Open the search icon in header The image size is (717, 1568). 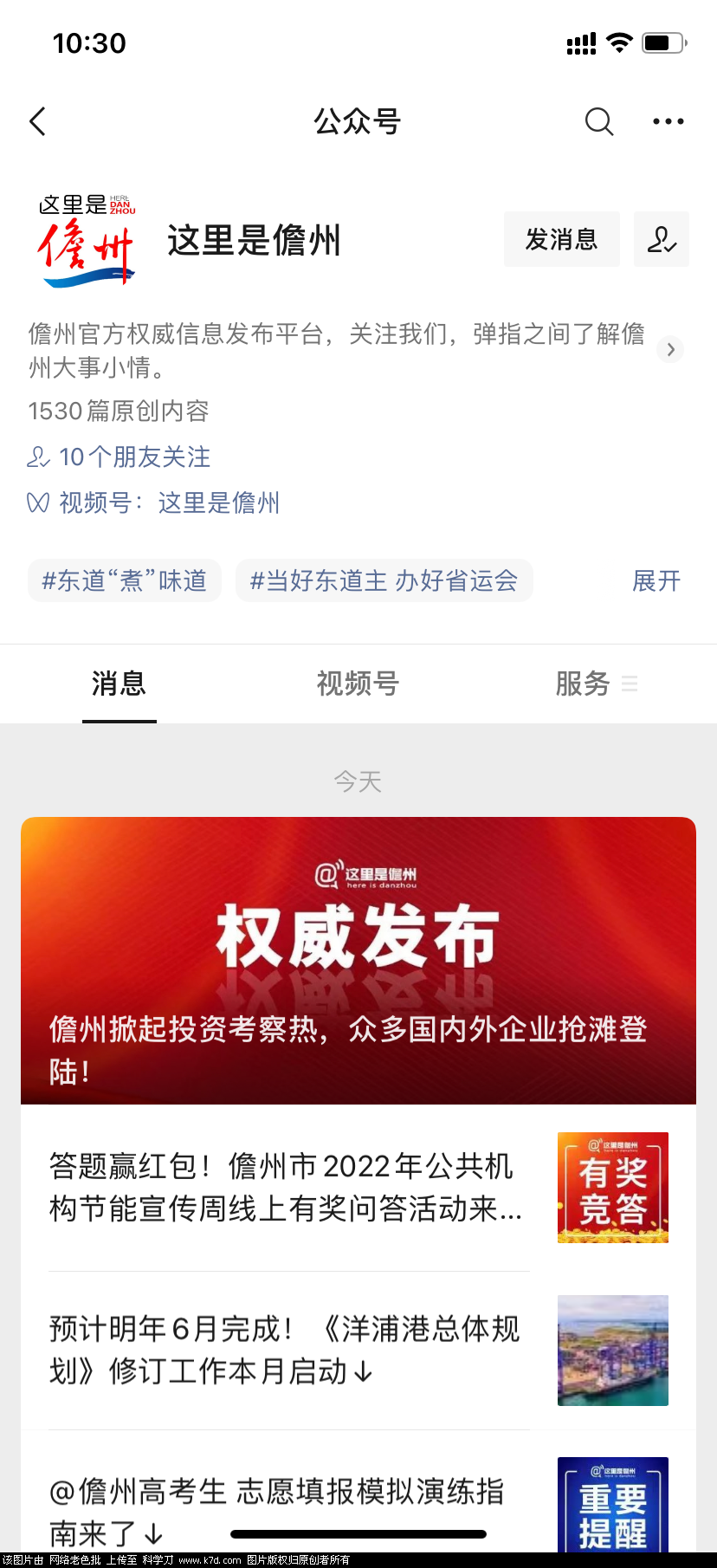pos(598,121)
